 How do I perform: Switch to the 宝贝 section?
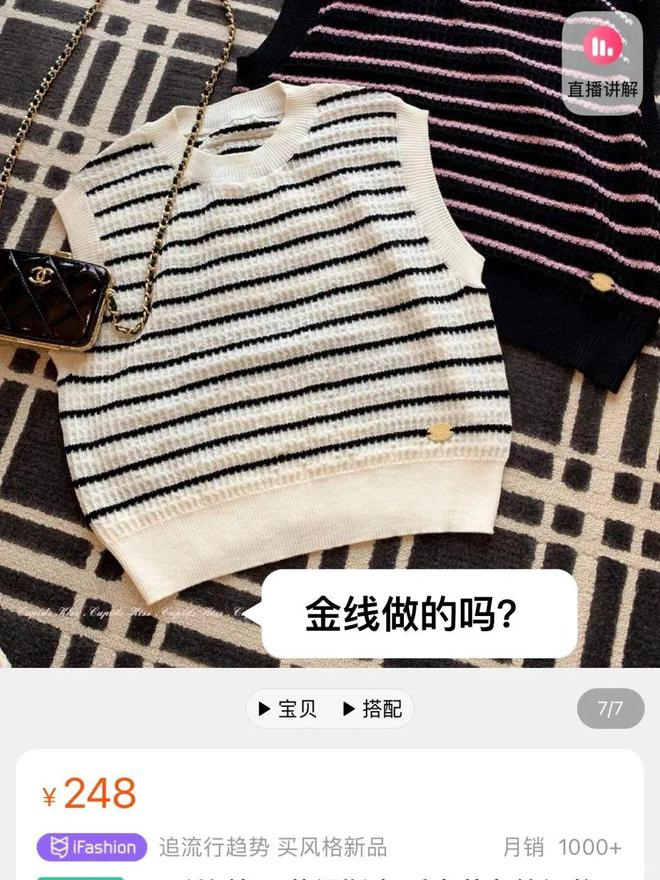287,709
